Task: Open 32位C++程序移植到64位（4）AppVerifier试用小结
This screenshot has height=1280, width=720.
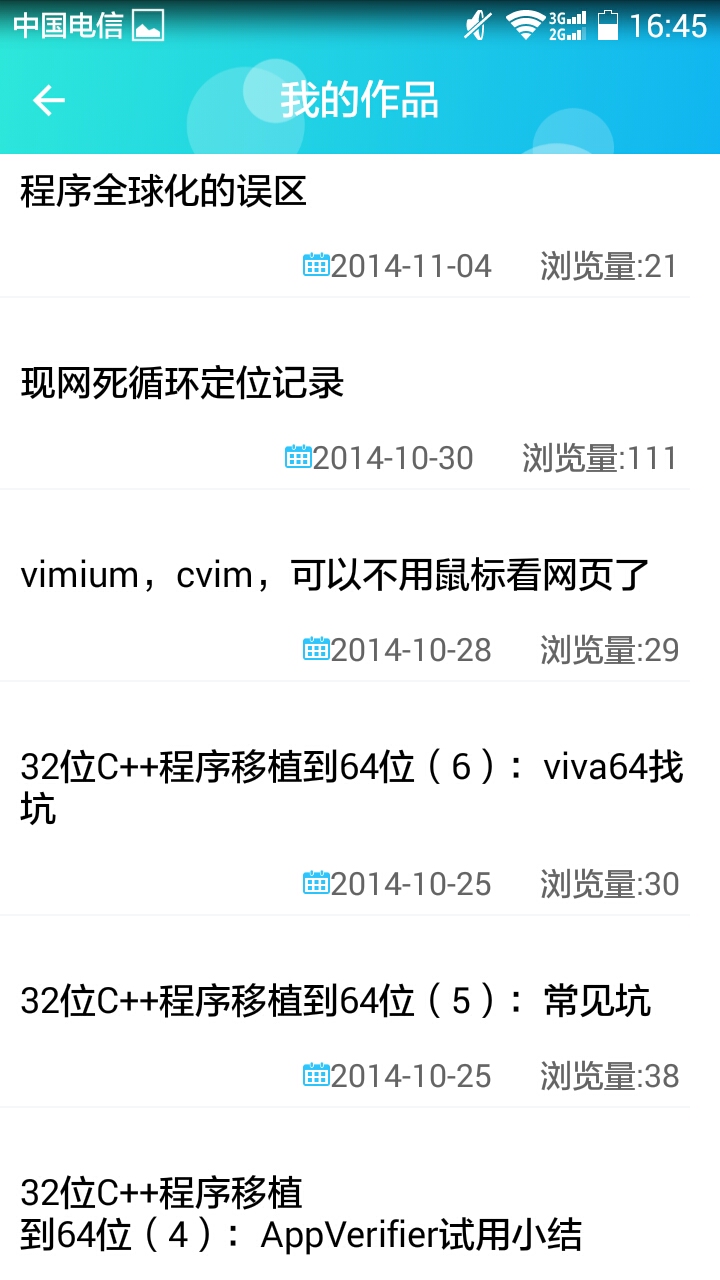Action: [x=300, y=1214]
